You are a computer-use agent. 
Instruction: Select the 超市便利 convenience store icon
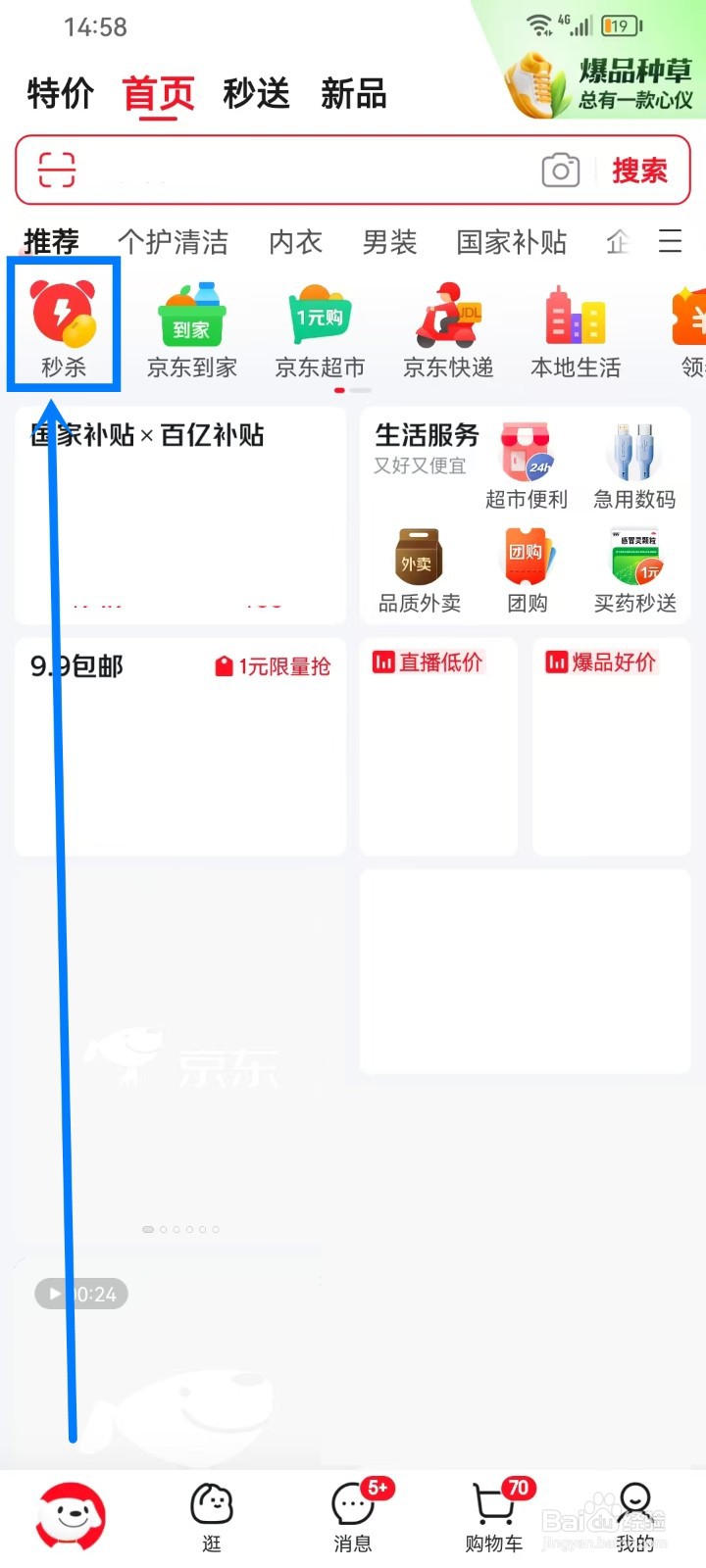click(x=526, y=461)
